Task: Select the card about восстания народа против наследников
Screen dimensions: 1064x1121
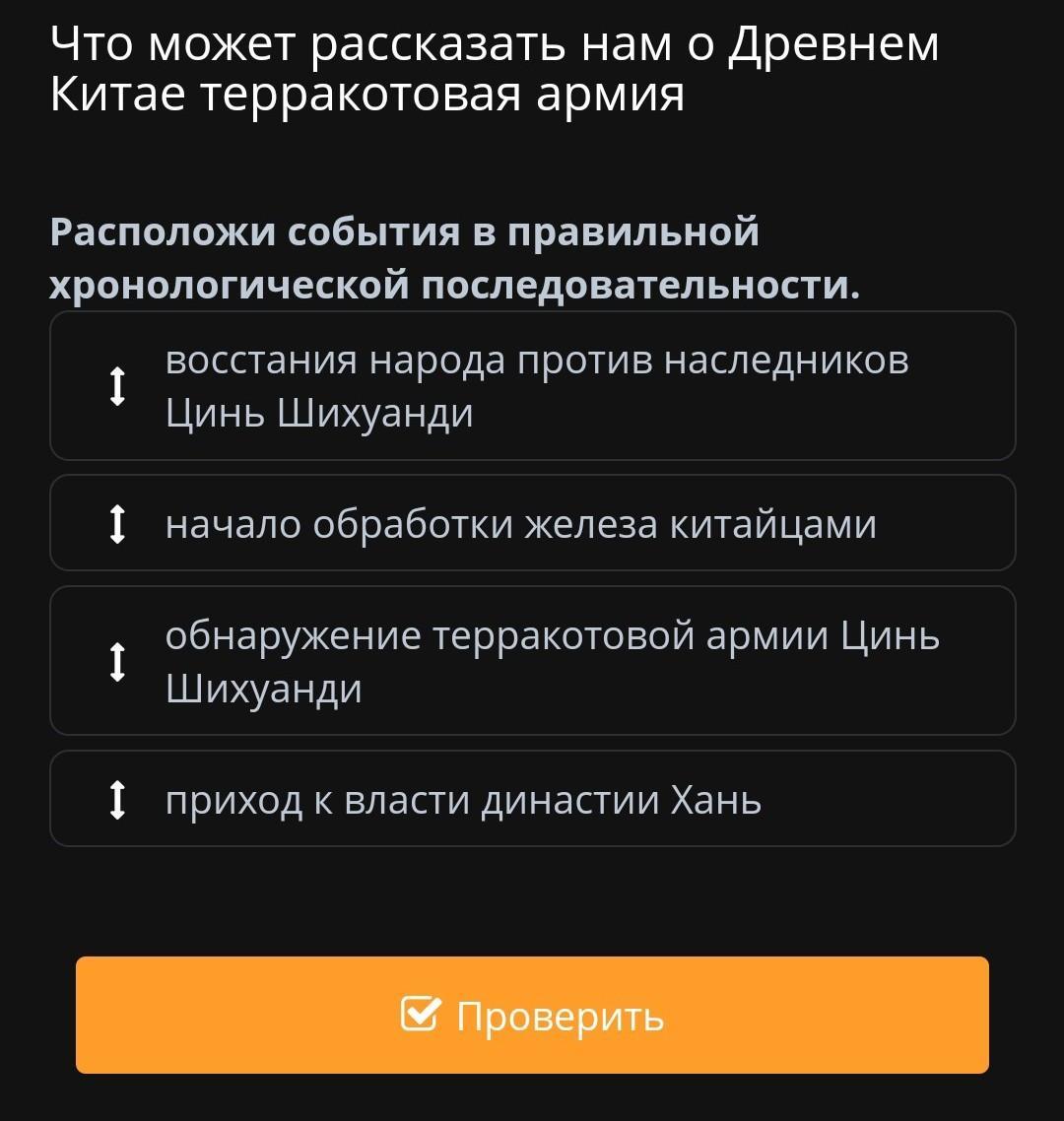Action: coord(532,386)
